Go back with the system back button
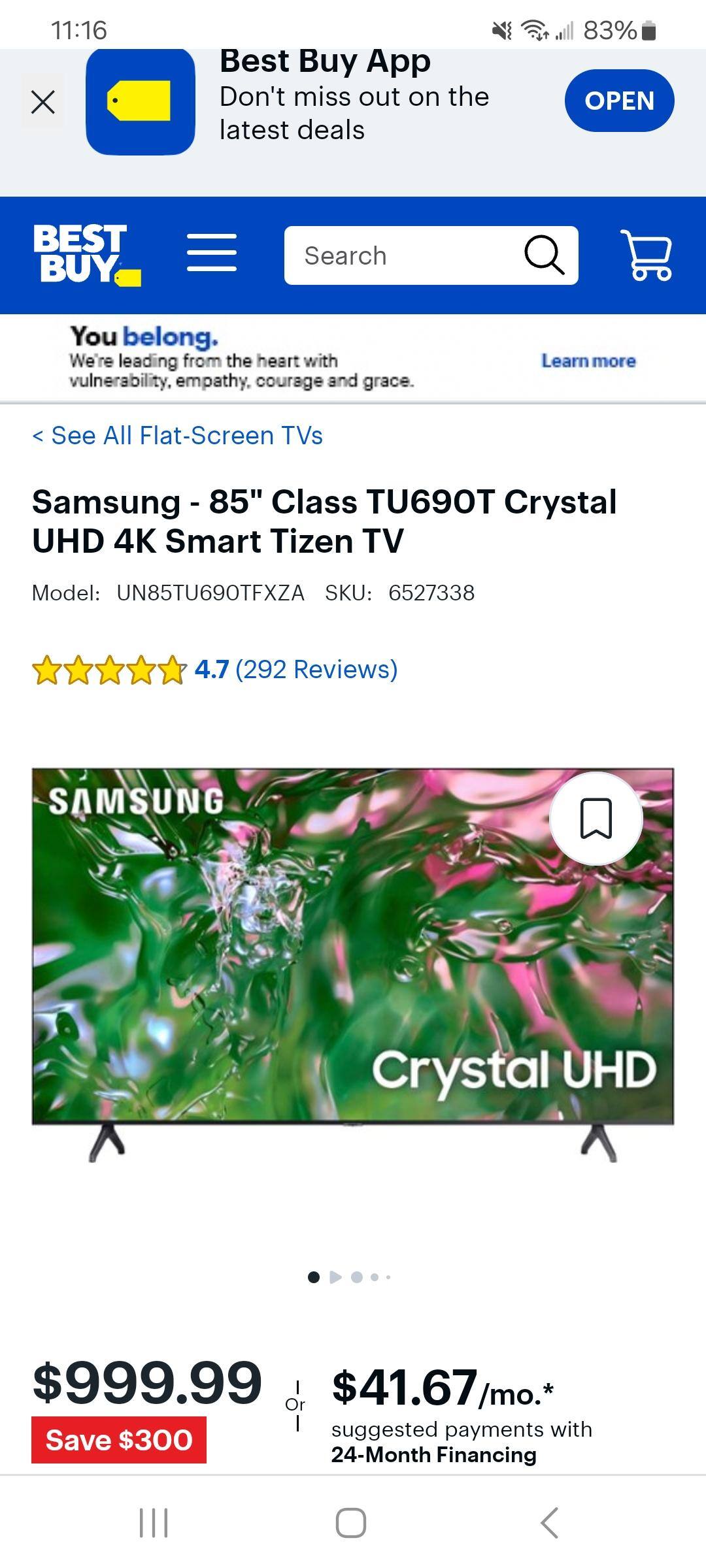The width and height of the screenshot is (706, 1568). 550,1523
